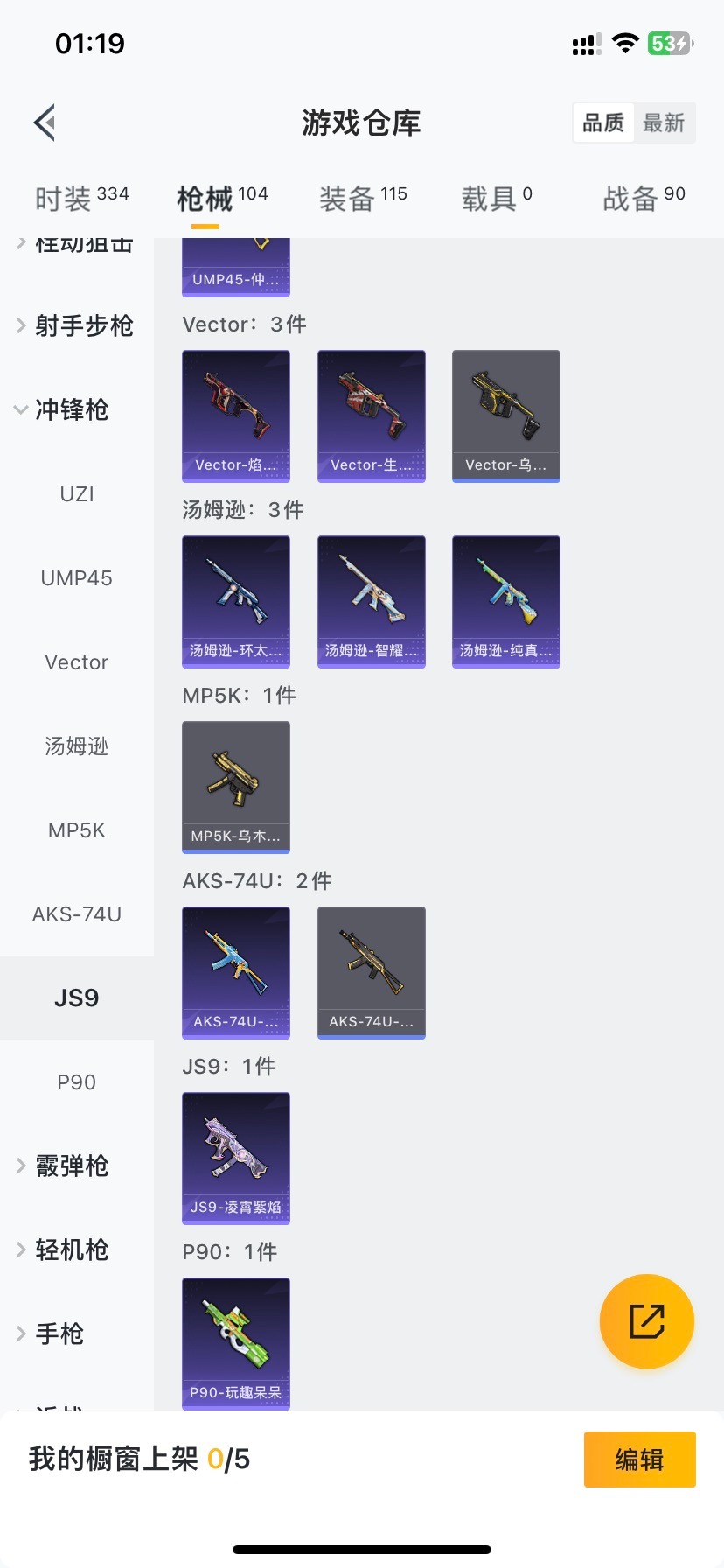This screenshot has width=724, height=1568.
Task: Open the P90-玩趣呆呆 skin
Action: (x=236, y=1342)
